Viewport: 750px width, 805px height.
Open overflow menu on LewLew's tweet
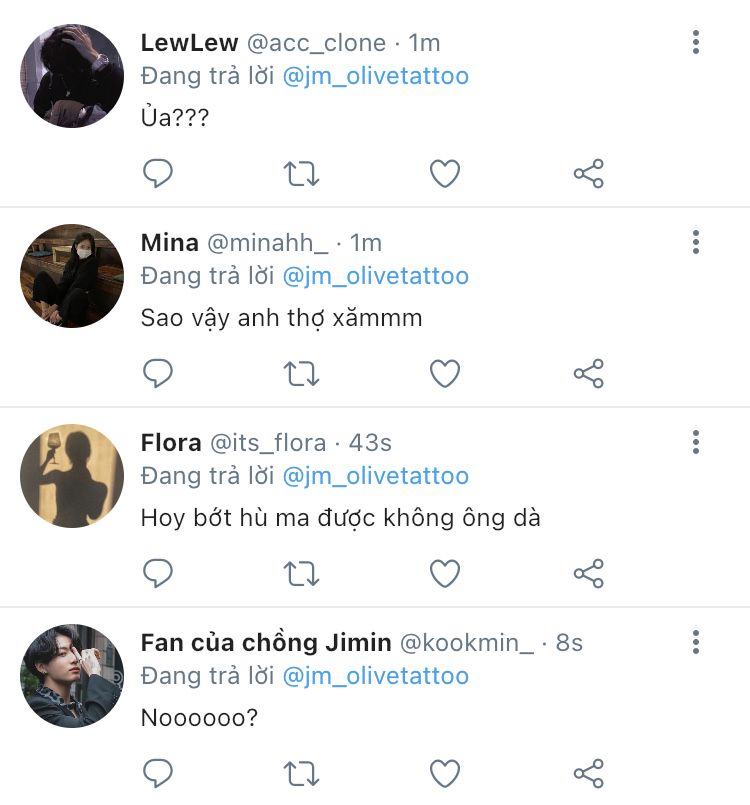(696, 42)
